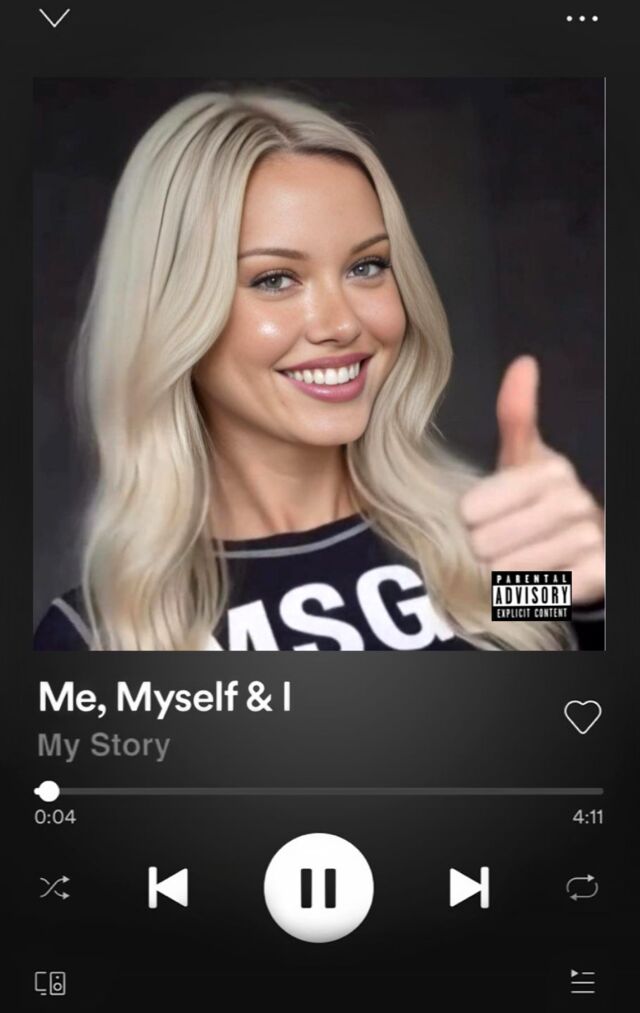
Task: Collapse the now playing view
Action: [x=54, y=17]
